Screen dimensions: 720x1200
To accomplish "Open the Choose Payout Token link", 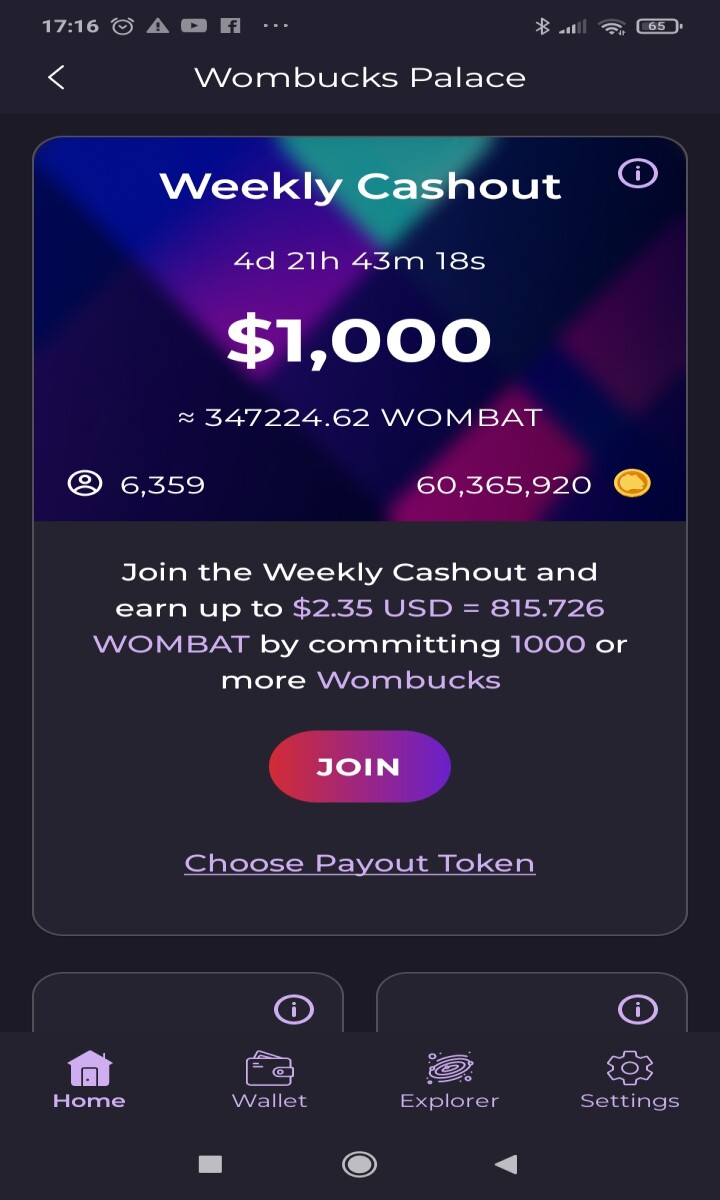I will [x=360, y=863].
